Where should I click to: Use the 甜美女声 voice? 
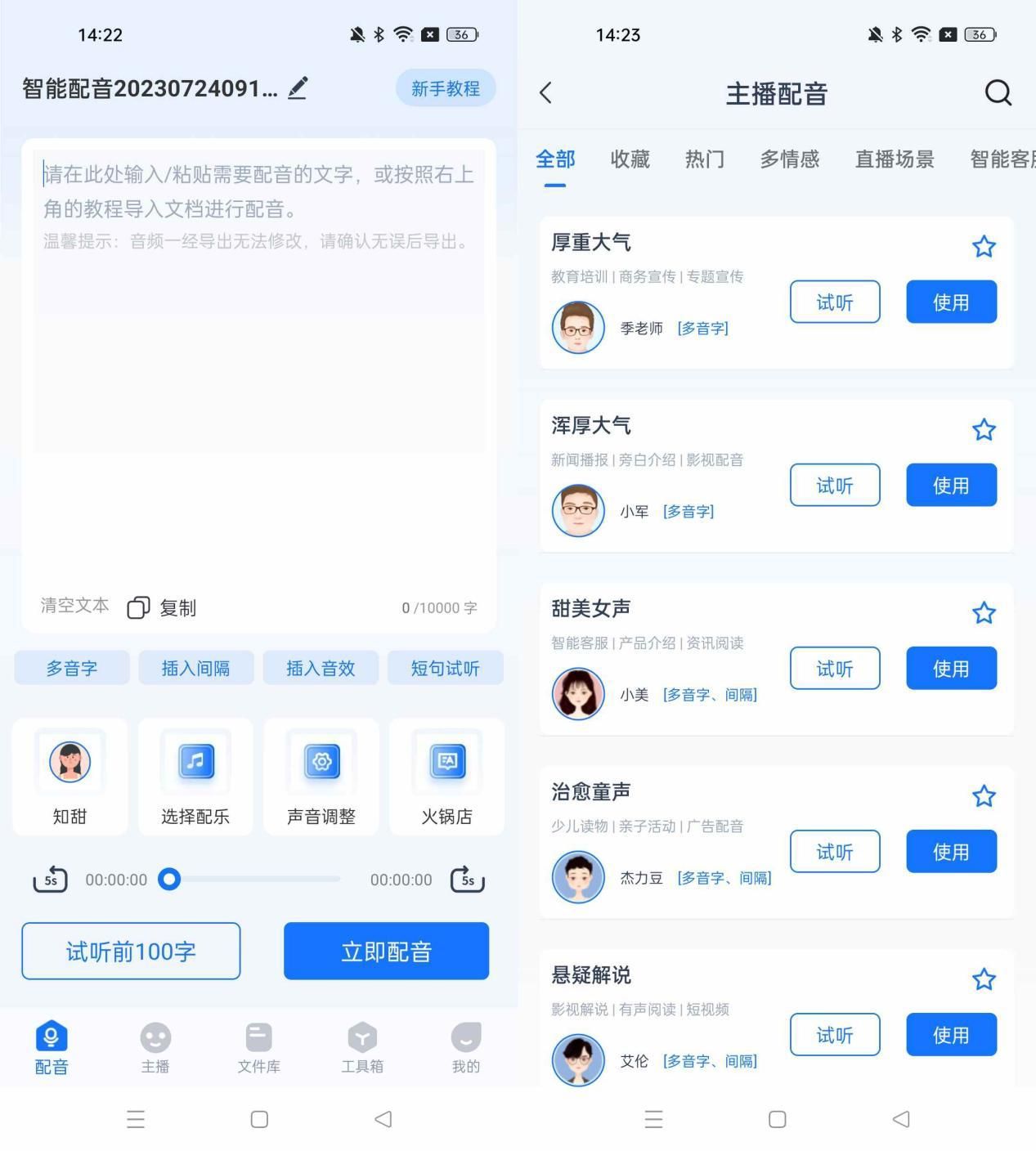pos(951,669)
